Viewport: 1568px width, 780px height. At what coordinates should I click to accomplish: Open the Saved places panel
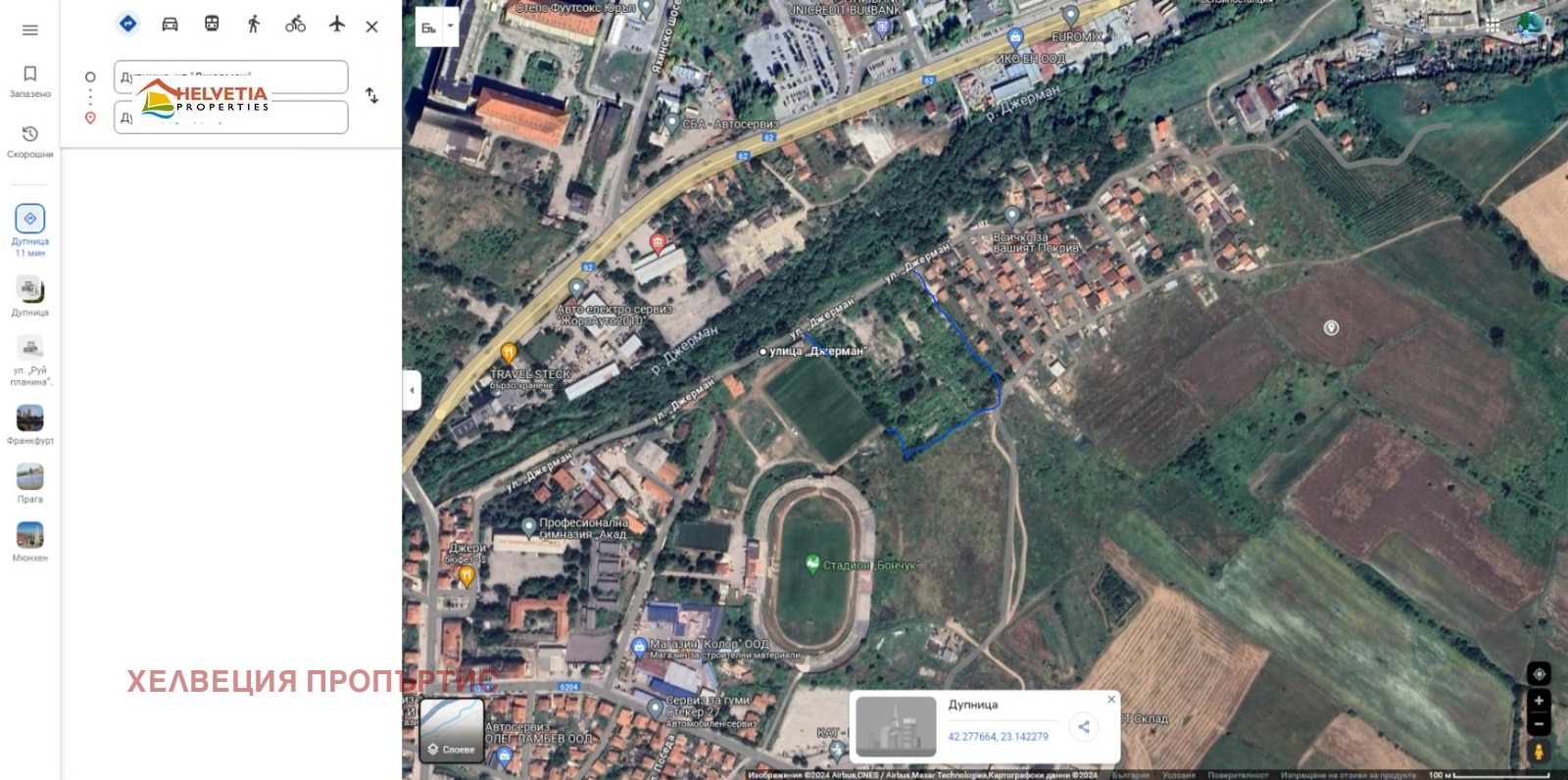click(x=30, y=81)
